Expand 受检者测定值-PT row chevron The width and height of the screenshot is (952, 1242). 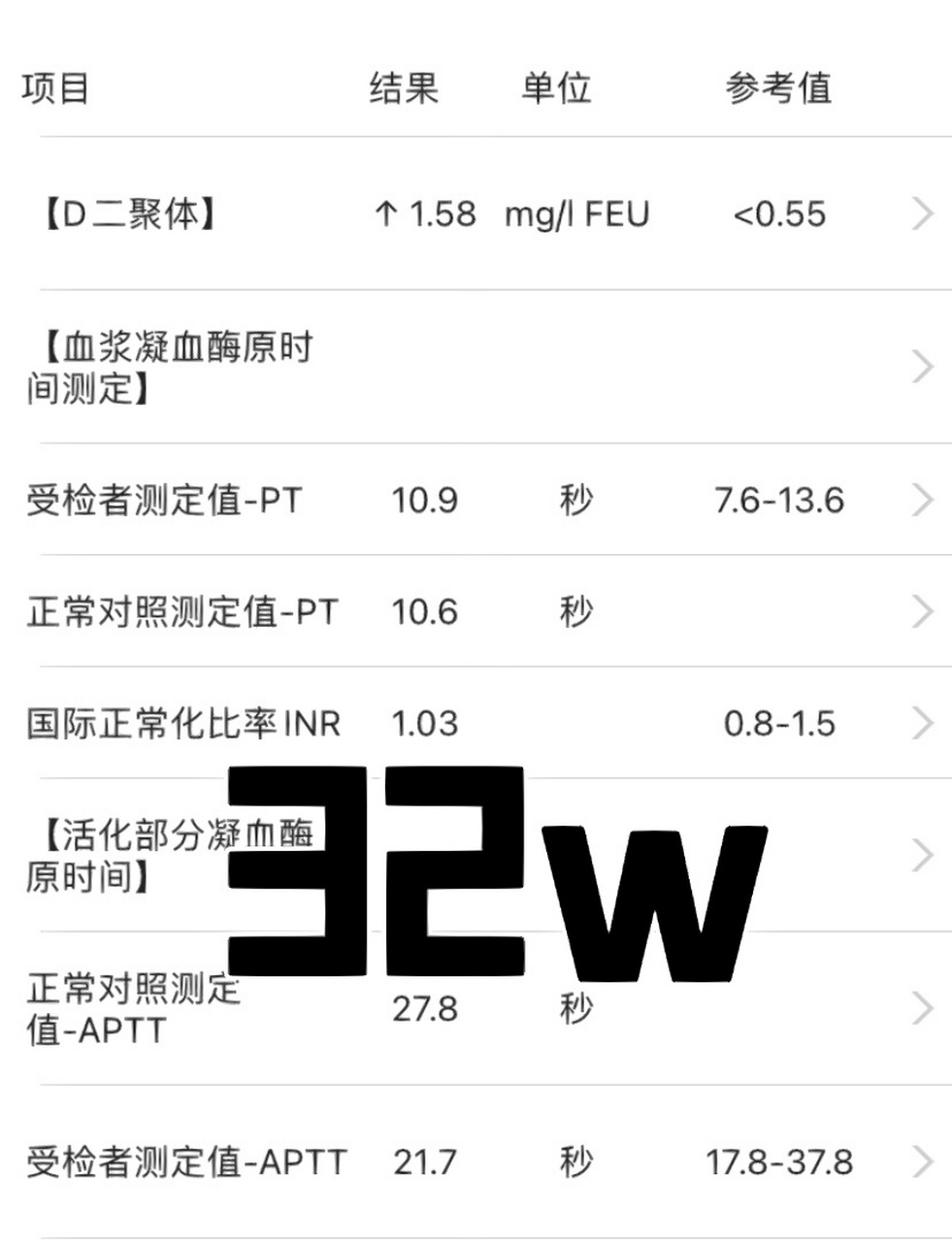pyautogui.click(x=920, y=501)
